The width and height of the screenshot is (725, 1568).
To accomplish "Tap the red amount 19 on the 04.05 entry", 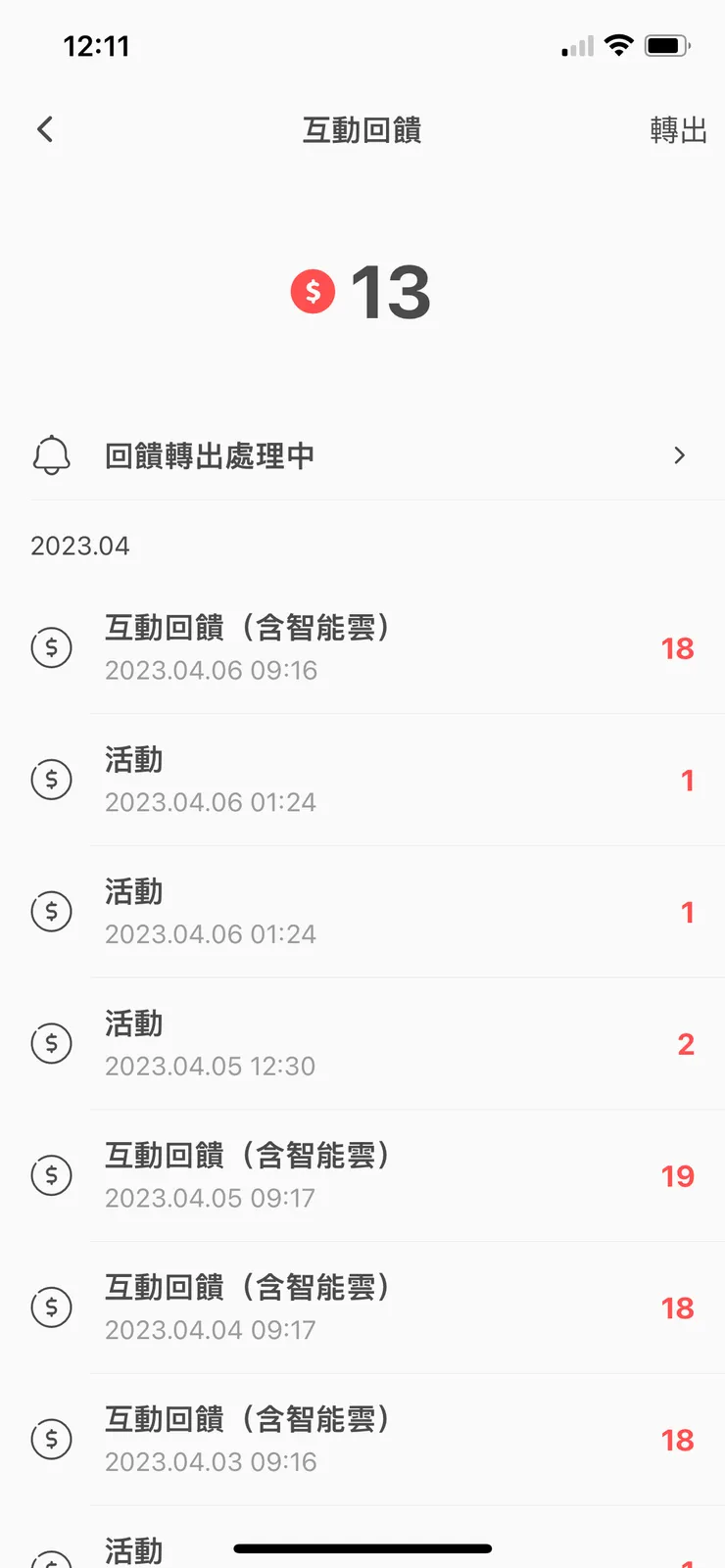I will (677, 1175).
